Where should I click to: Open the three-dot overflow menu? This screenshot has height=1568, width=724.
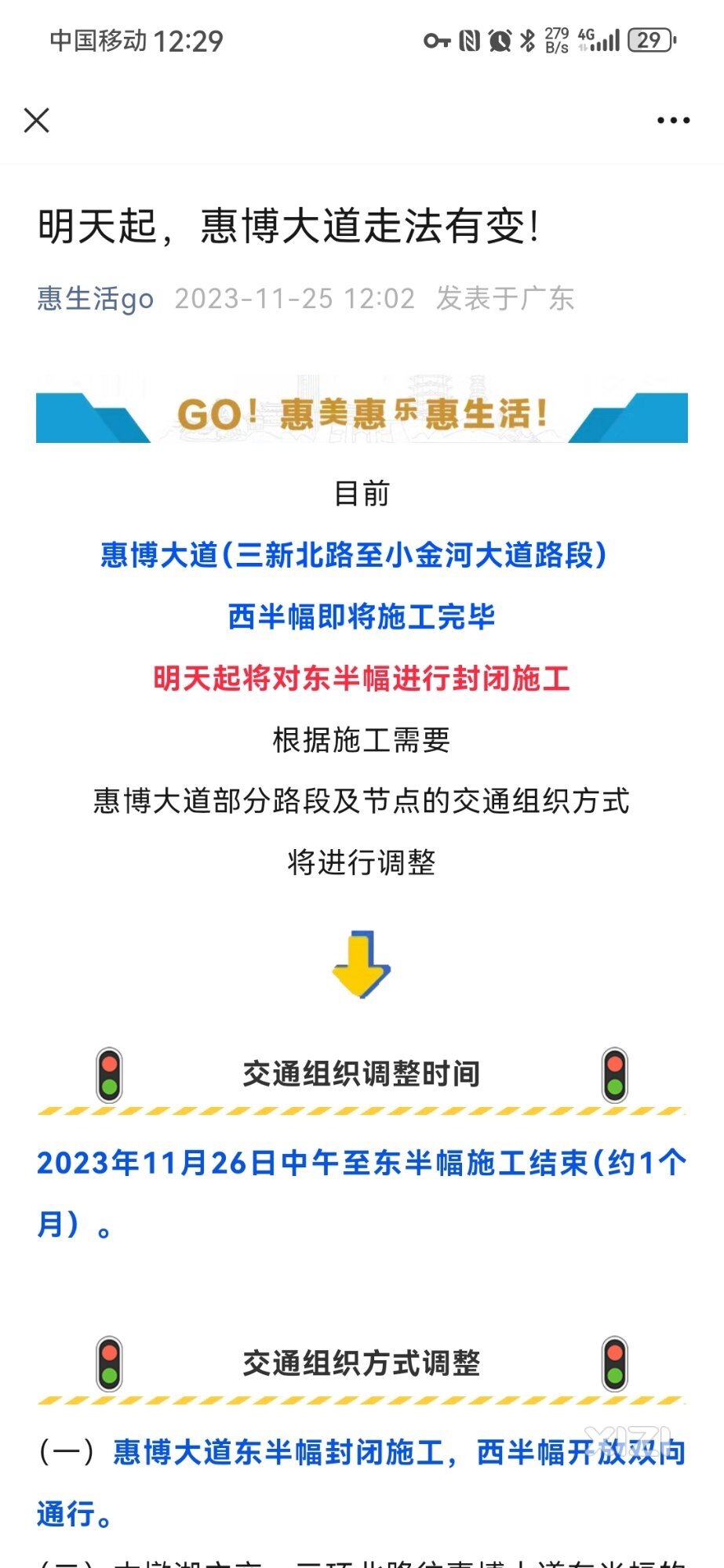click(x=673, y=121)
